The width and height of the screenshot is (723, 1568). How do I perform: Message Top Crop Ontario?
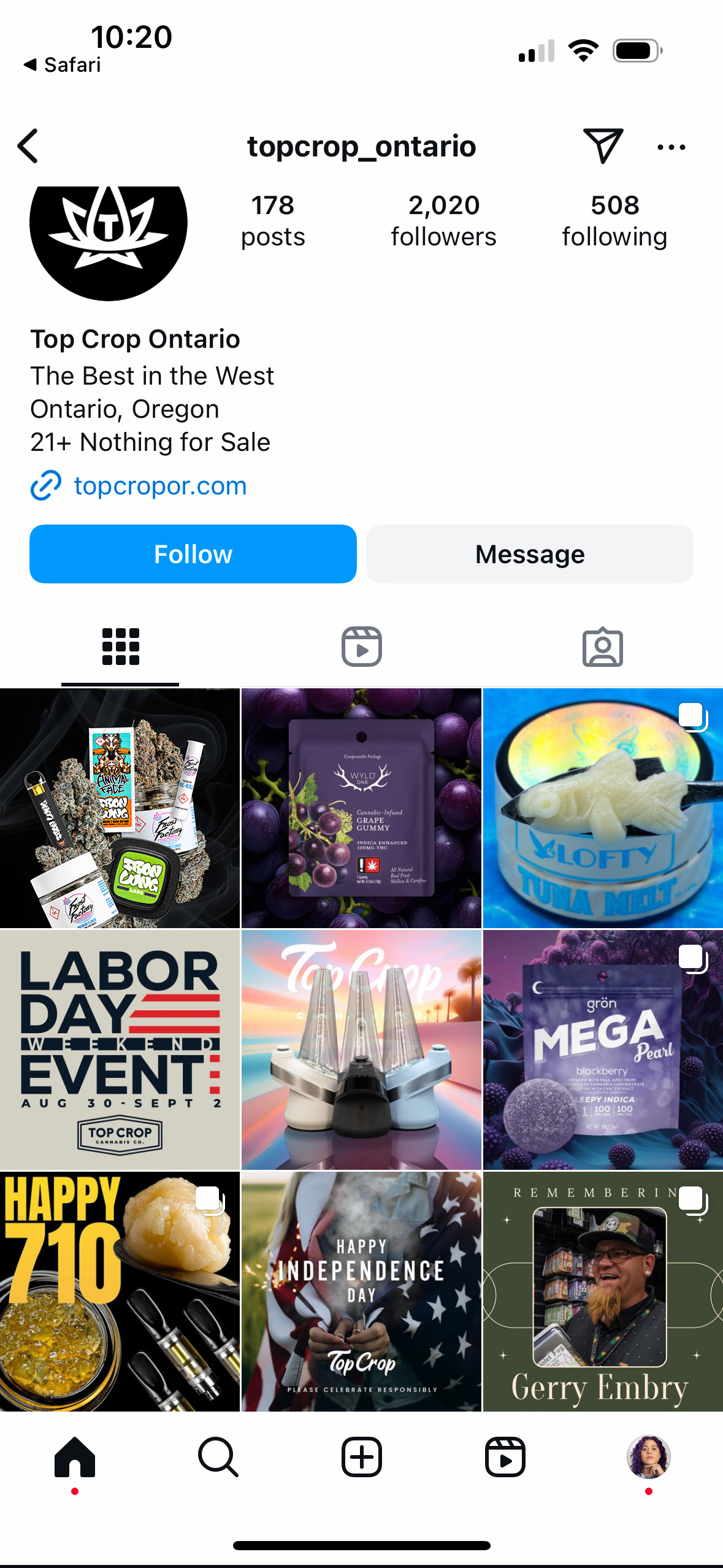coord(530,554)
